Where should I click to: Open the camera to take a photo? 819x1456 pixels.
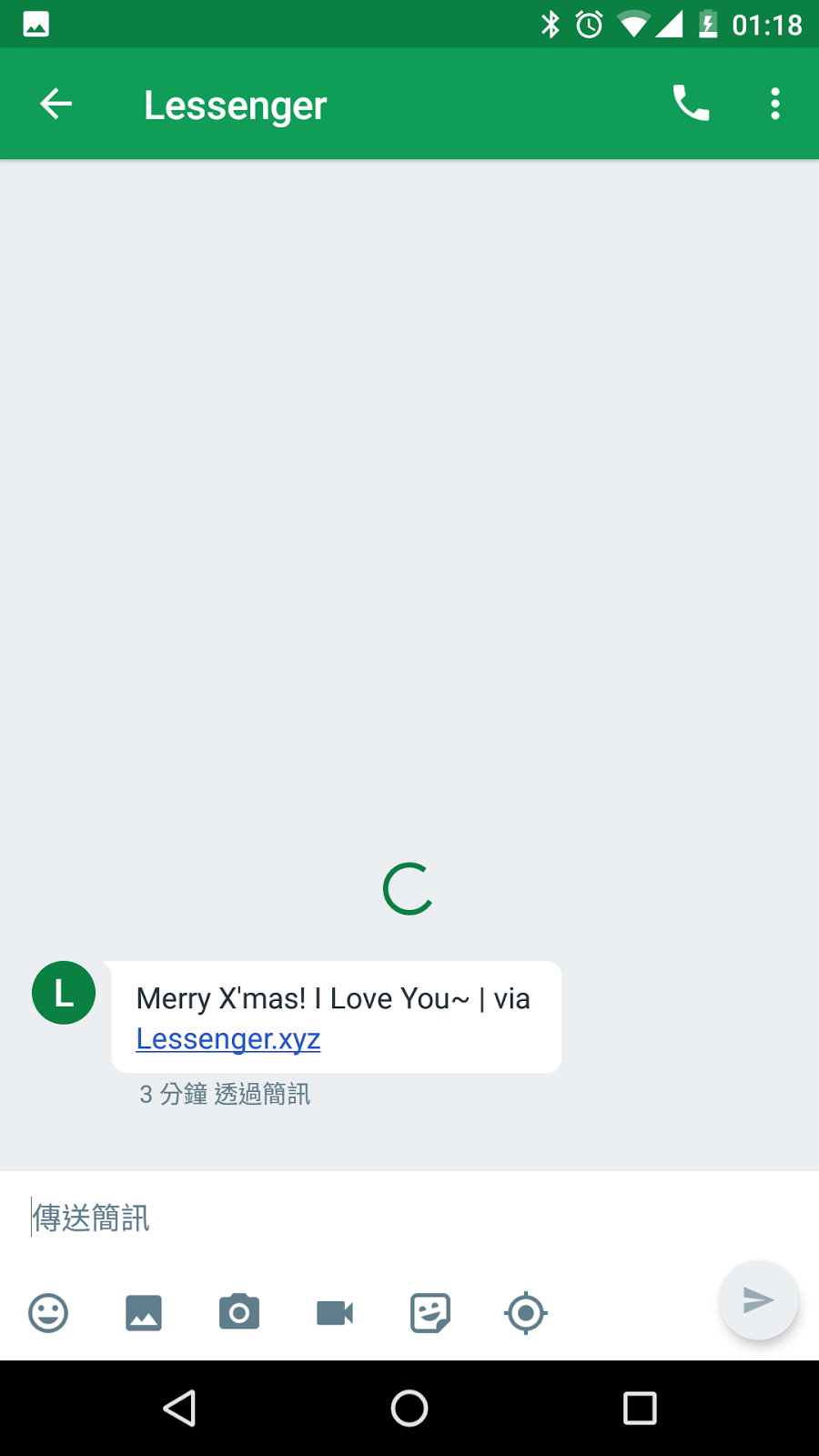[239, 1312]
